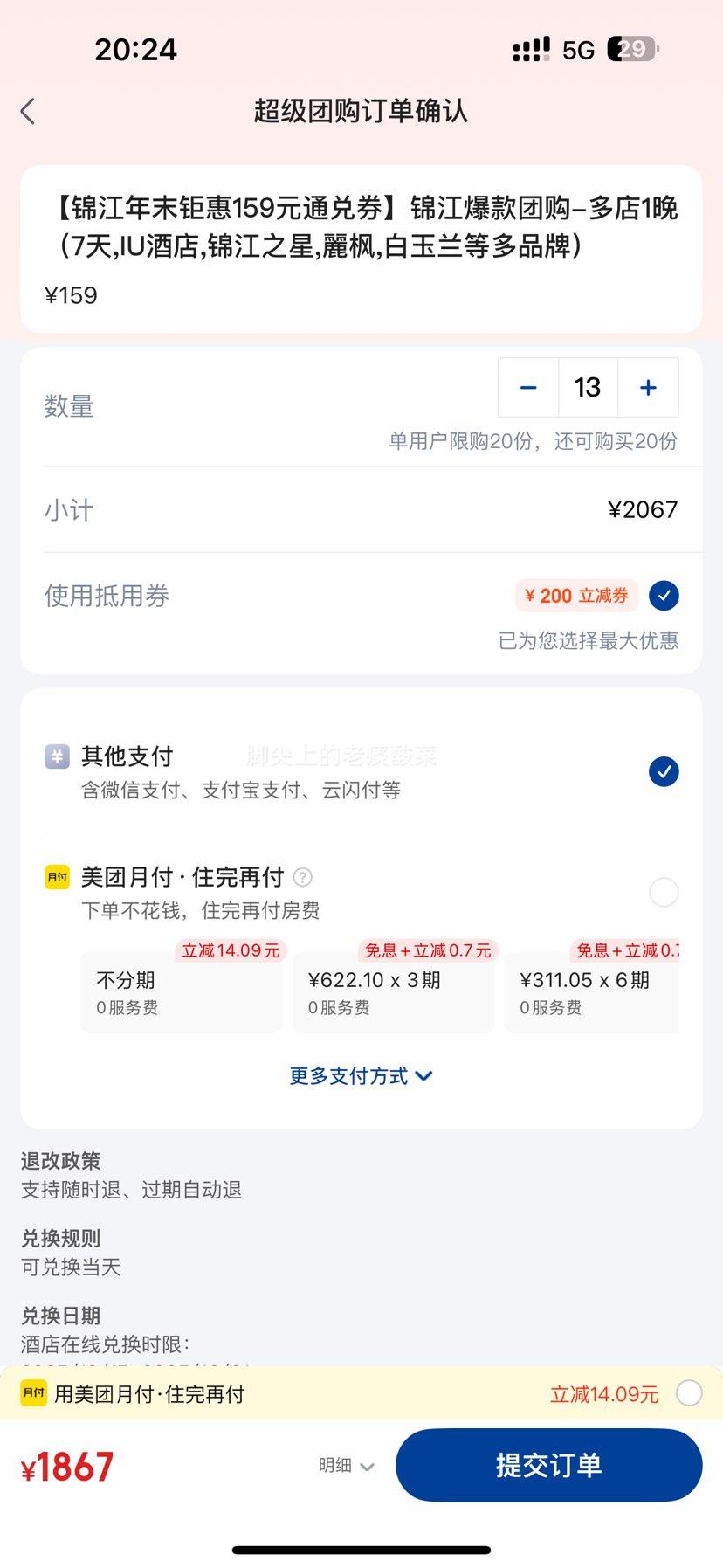The height and width of the screenshot is (1568, 723).
Task: Tap the quantity field showing 13
Action: pos(588,388)
